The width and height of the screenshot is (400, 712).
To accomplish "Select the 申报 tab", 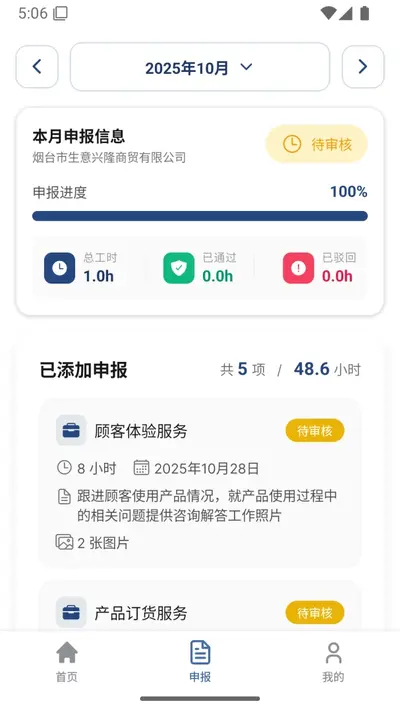I will tap(200, 661).
